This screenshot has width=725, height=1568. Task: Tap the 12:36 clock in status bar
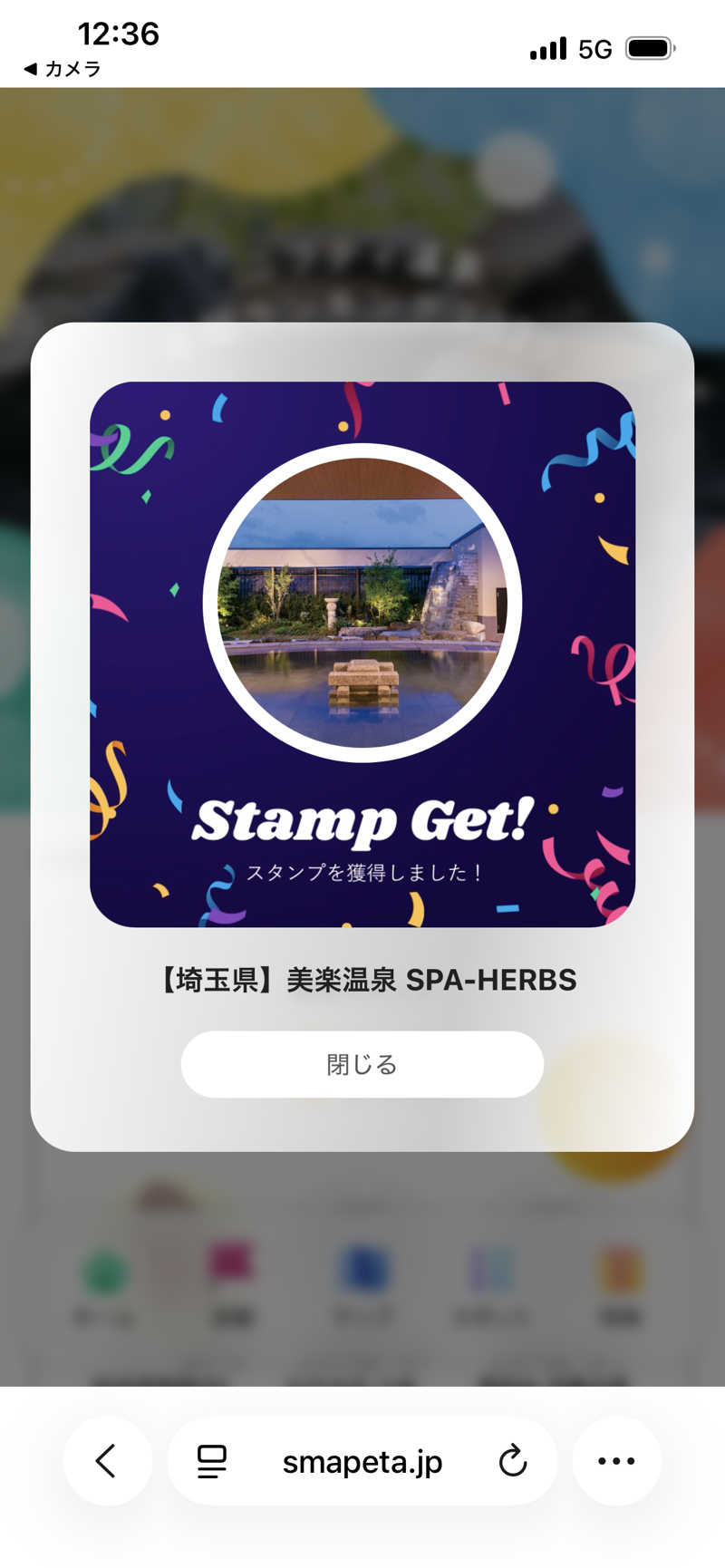[121, 34]
